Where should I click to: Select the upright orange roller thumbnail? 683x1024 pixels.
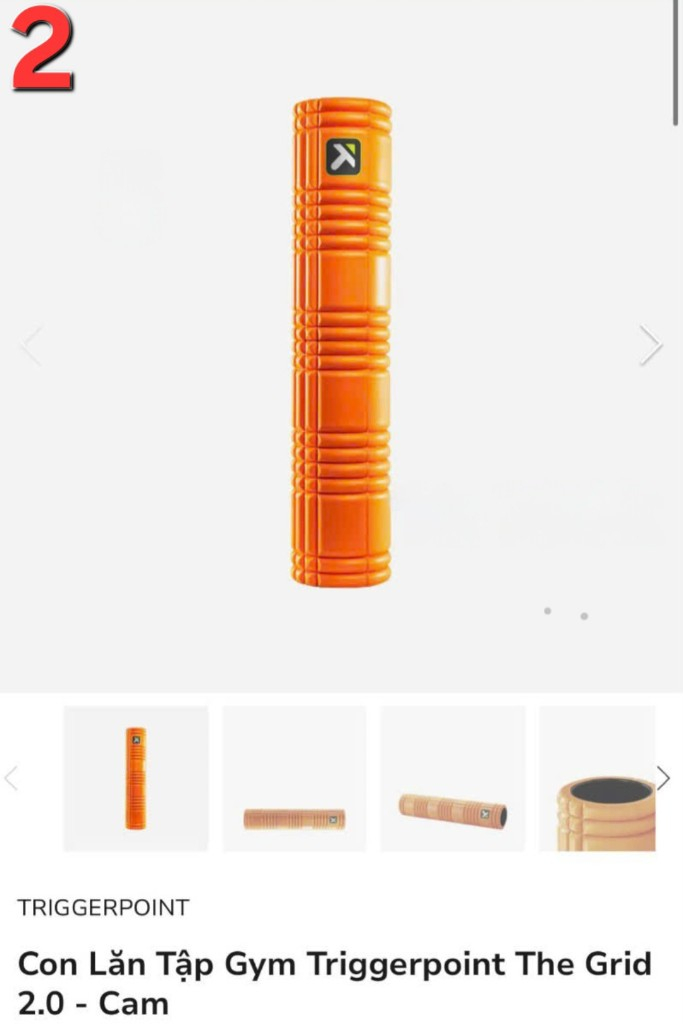tap(136, 778)
